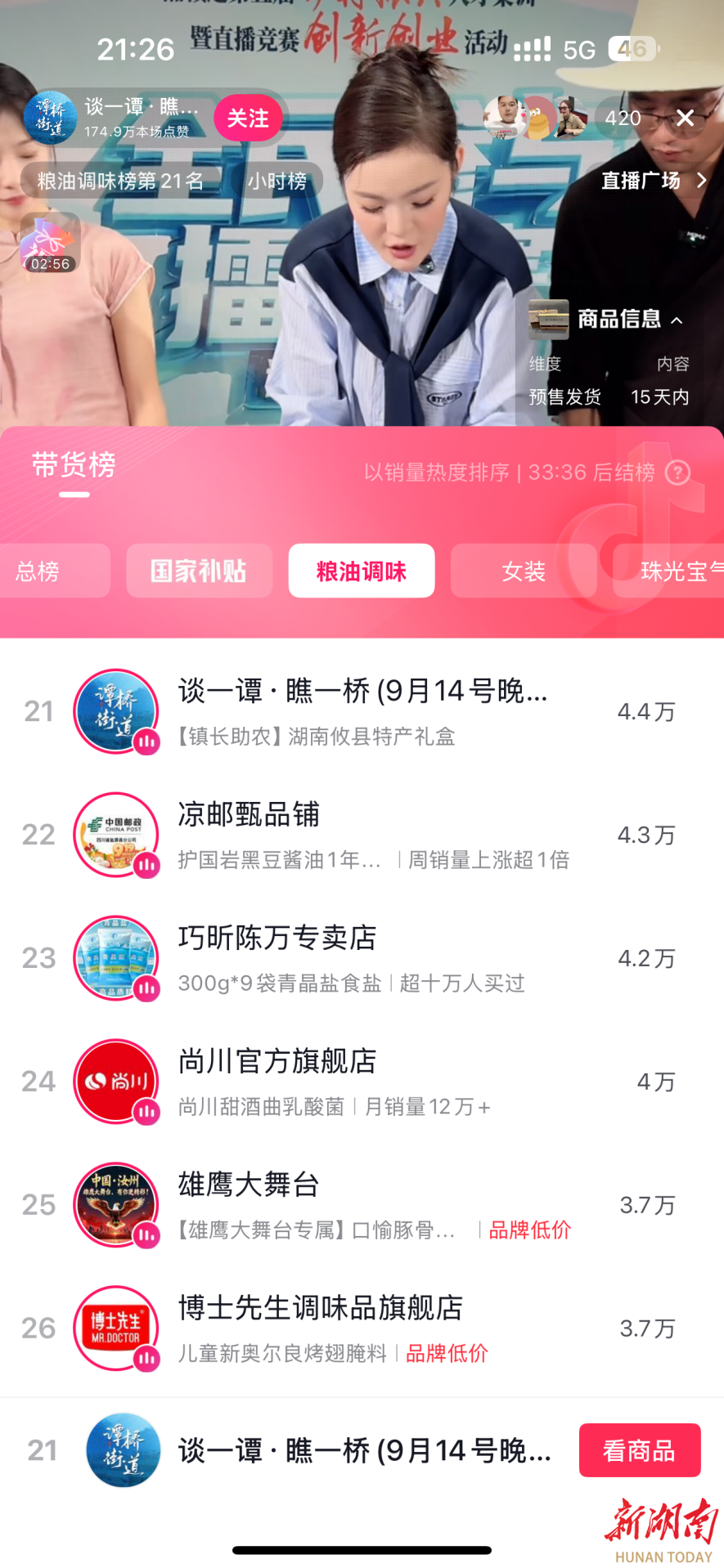This screenshot has height=1568, width=724.
Task: Switch to 女装 tab
Action: [523, 571]
